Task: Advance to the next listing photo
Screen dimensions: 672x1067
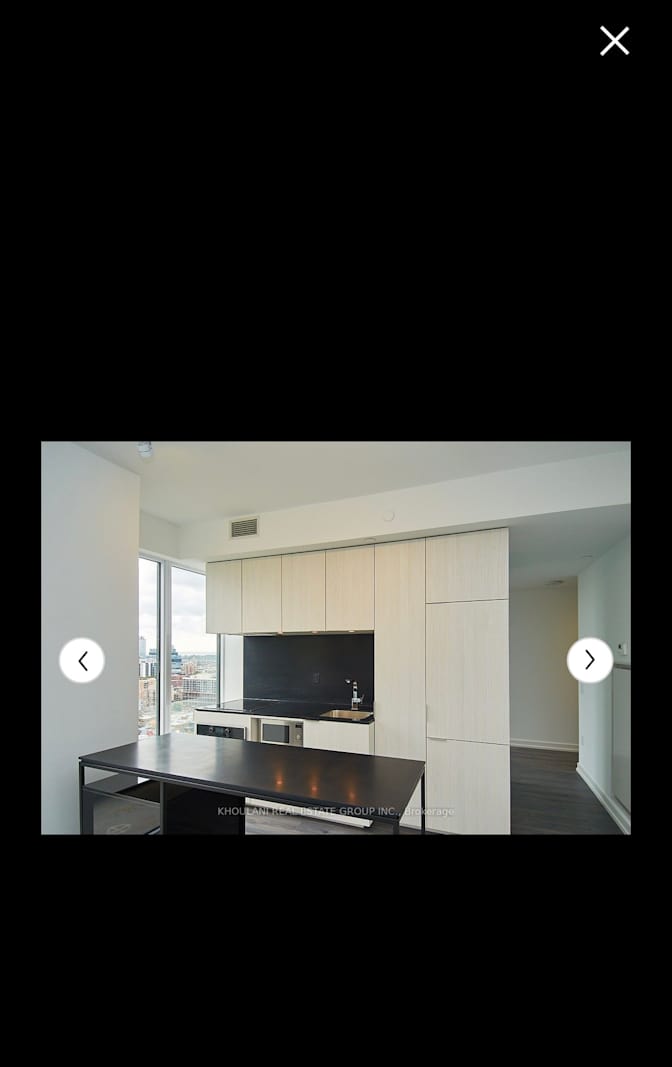Action: click(x=590, y=660)
